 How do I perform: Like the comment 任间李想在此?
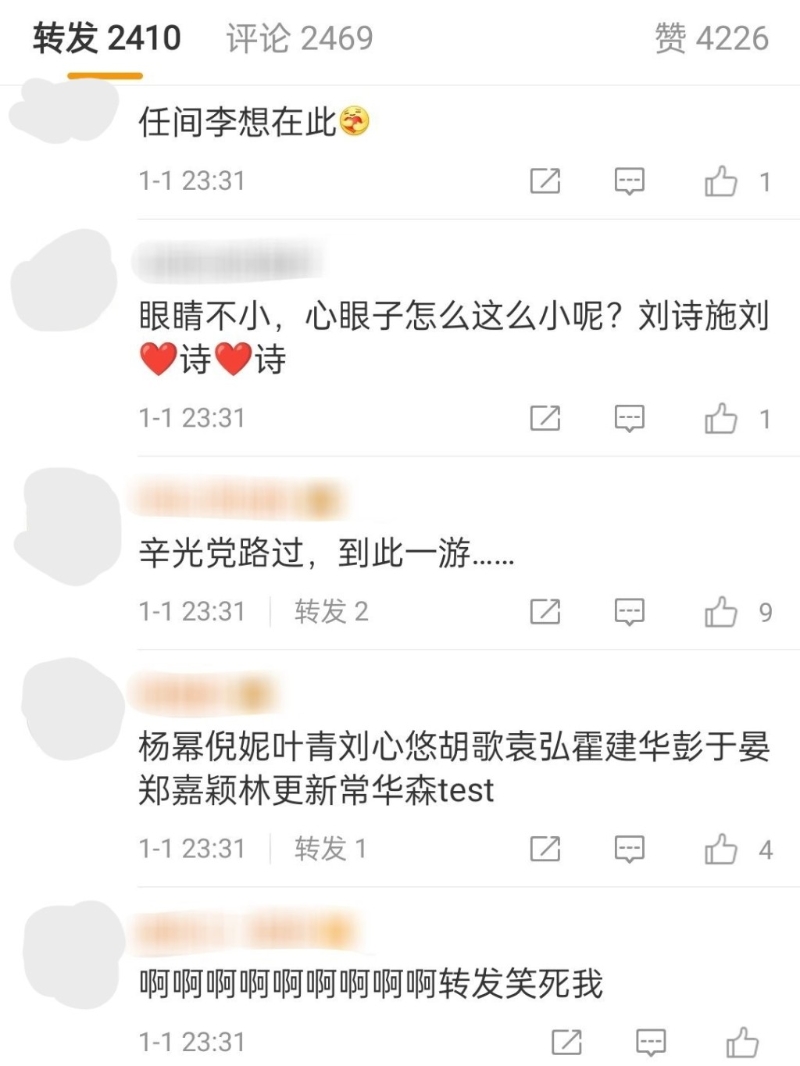click(721, 181)
